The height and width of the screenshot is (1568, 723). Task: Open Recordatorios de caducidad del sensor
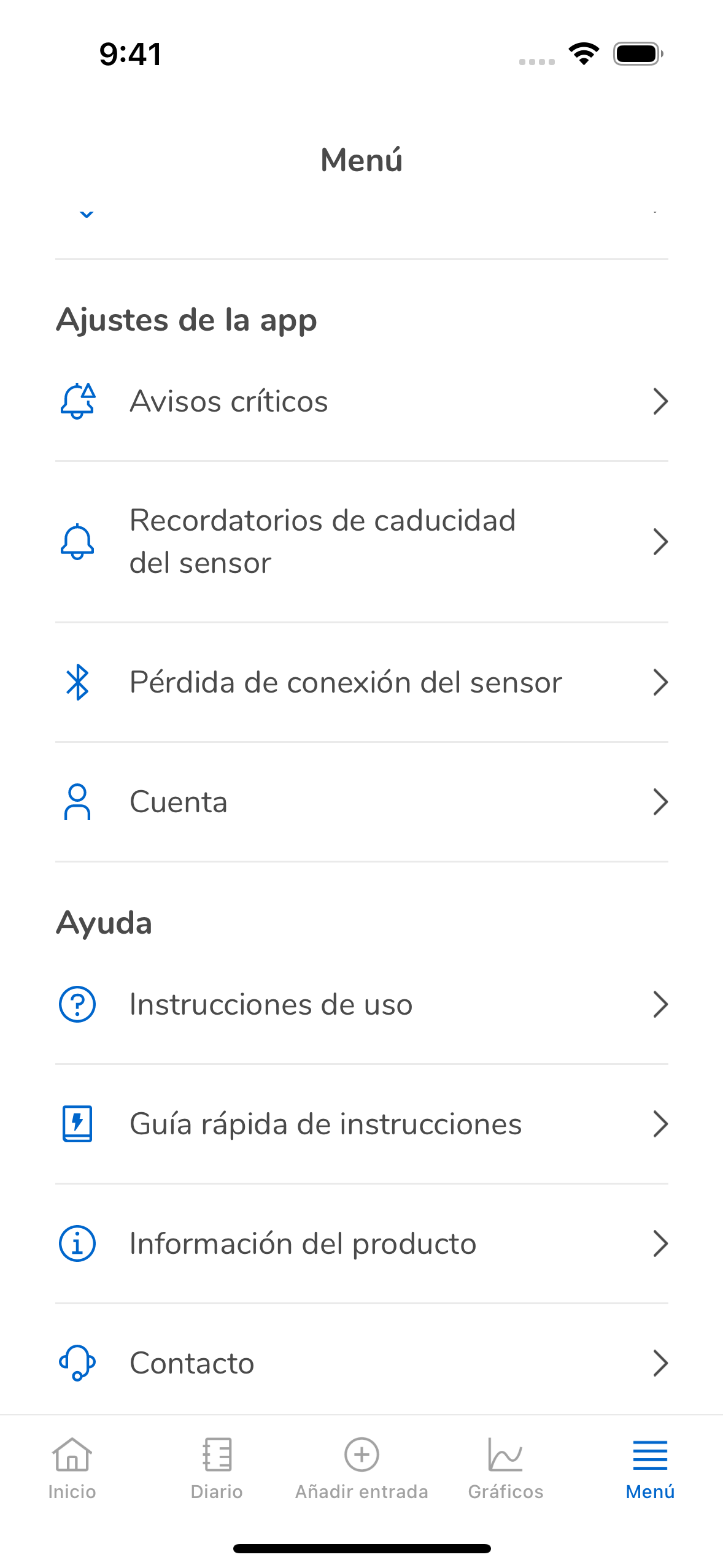tap(361, 541)
